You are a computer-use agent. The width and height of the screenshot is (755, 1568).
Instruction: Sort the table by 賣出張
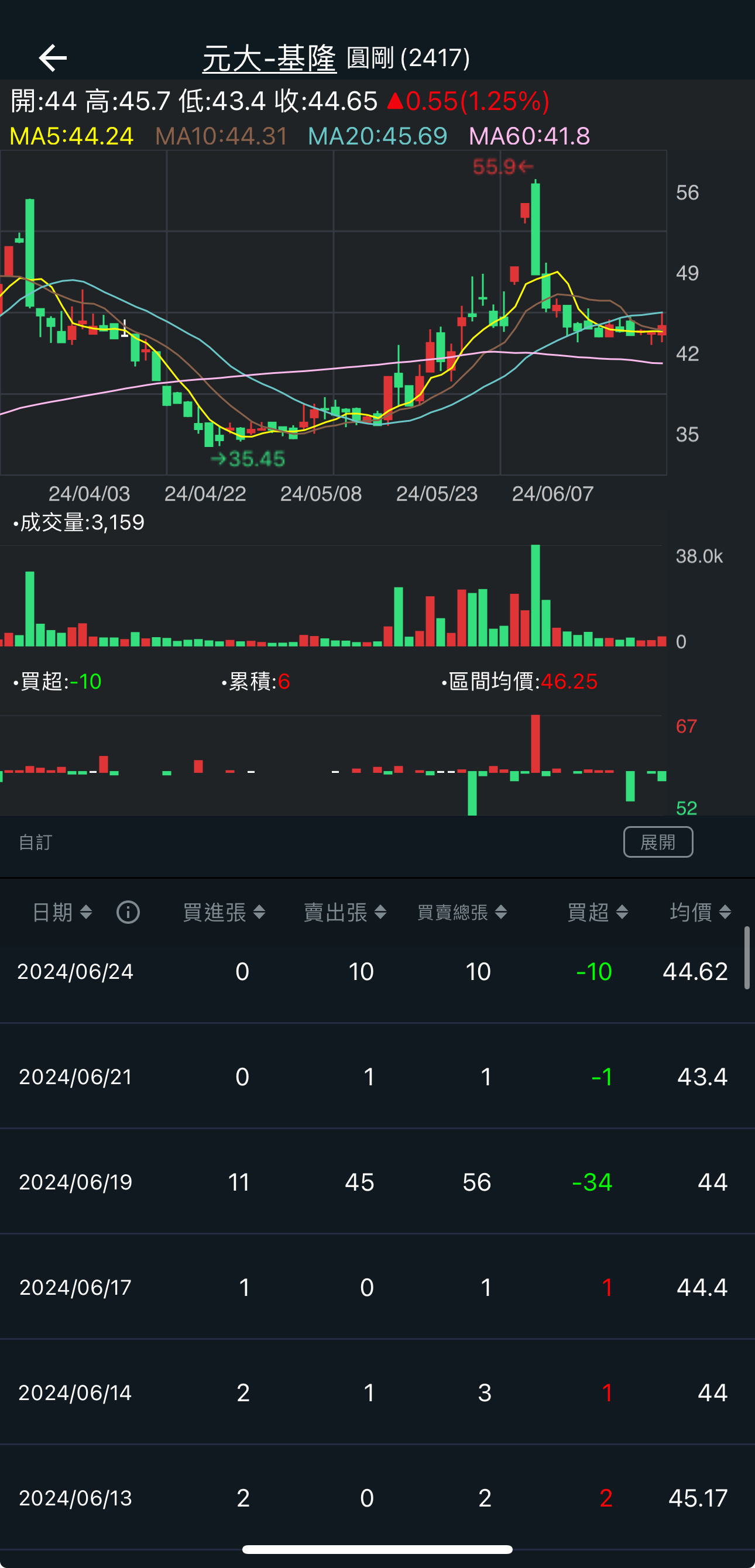345,912
